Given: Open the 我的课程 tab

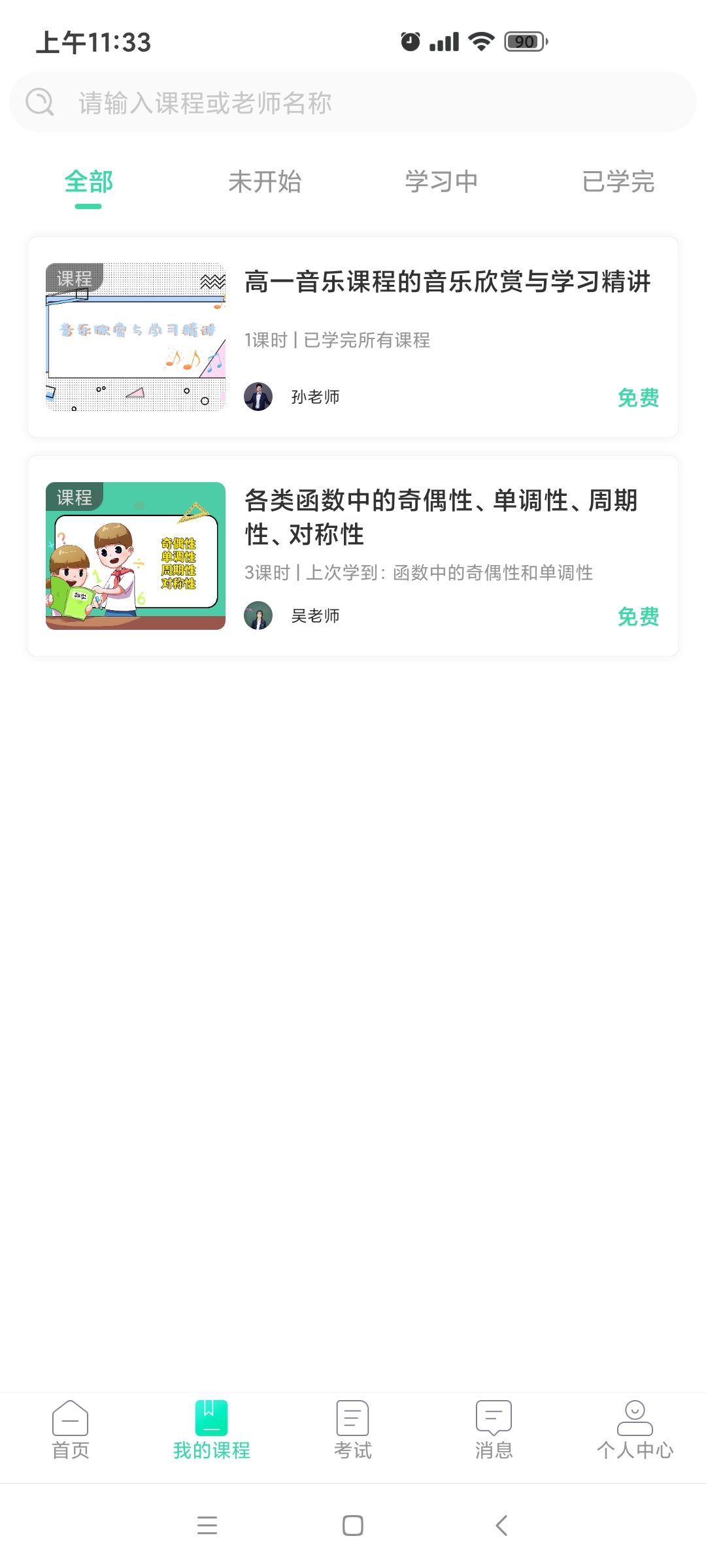Looking at the screenshot, I should coord(212,1431).
